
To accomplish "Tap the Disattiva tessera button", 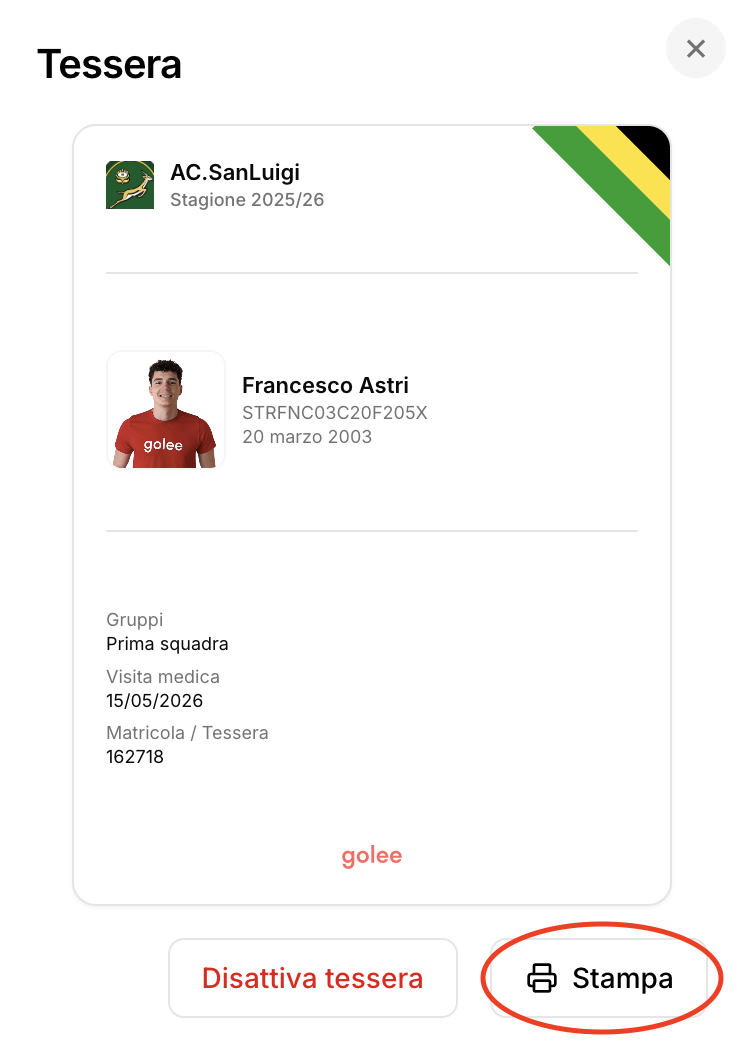I will 312,977.
